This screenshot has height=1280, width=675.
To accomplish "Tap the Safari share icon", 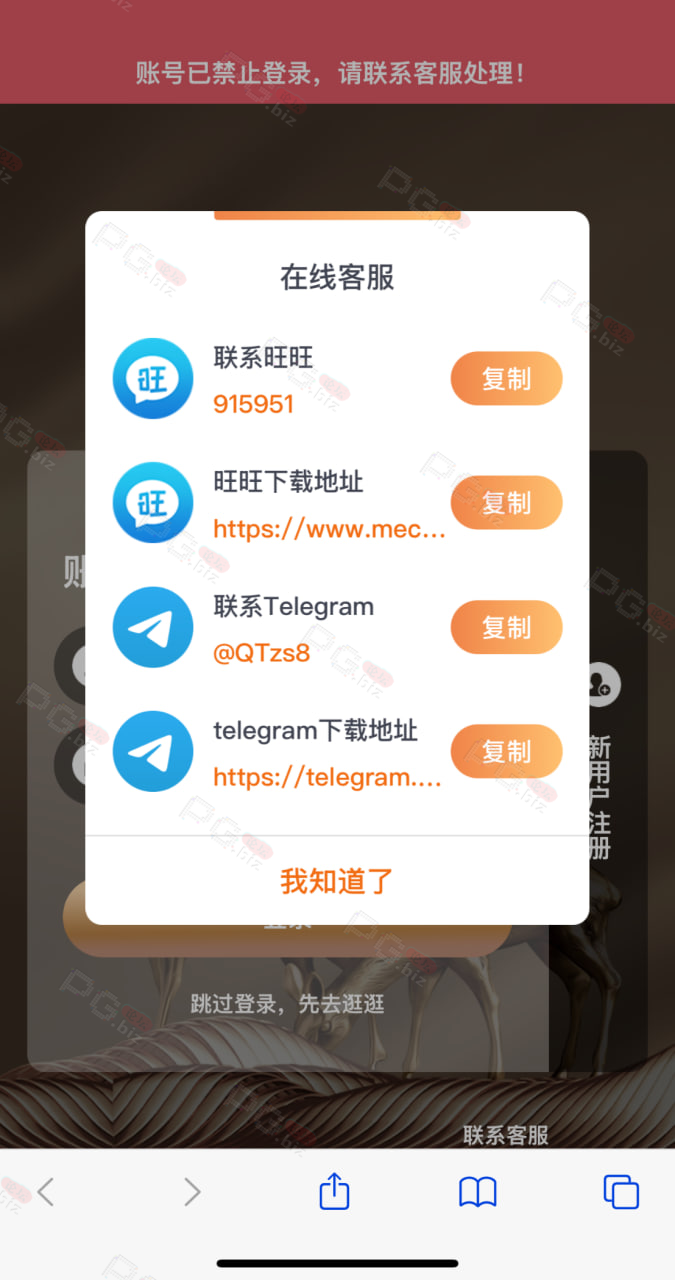I will pos(334,1191).
